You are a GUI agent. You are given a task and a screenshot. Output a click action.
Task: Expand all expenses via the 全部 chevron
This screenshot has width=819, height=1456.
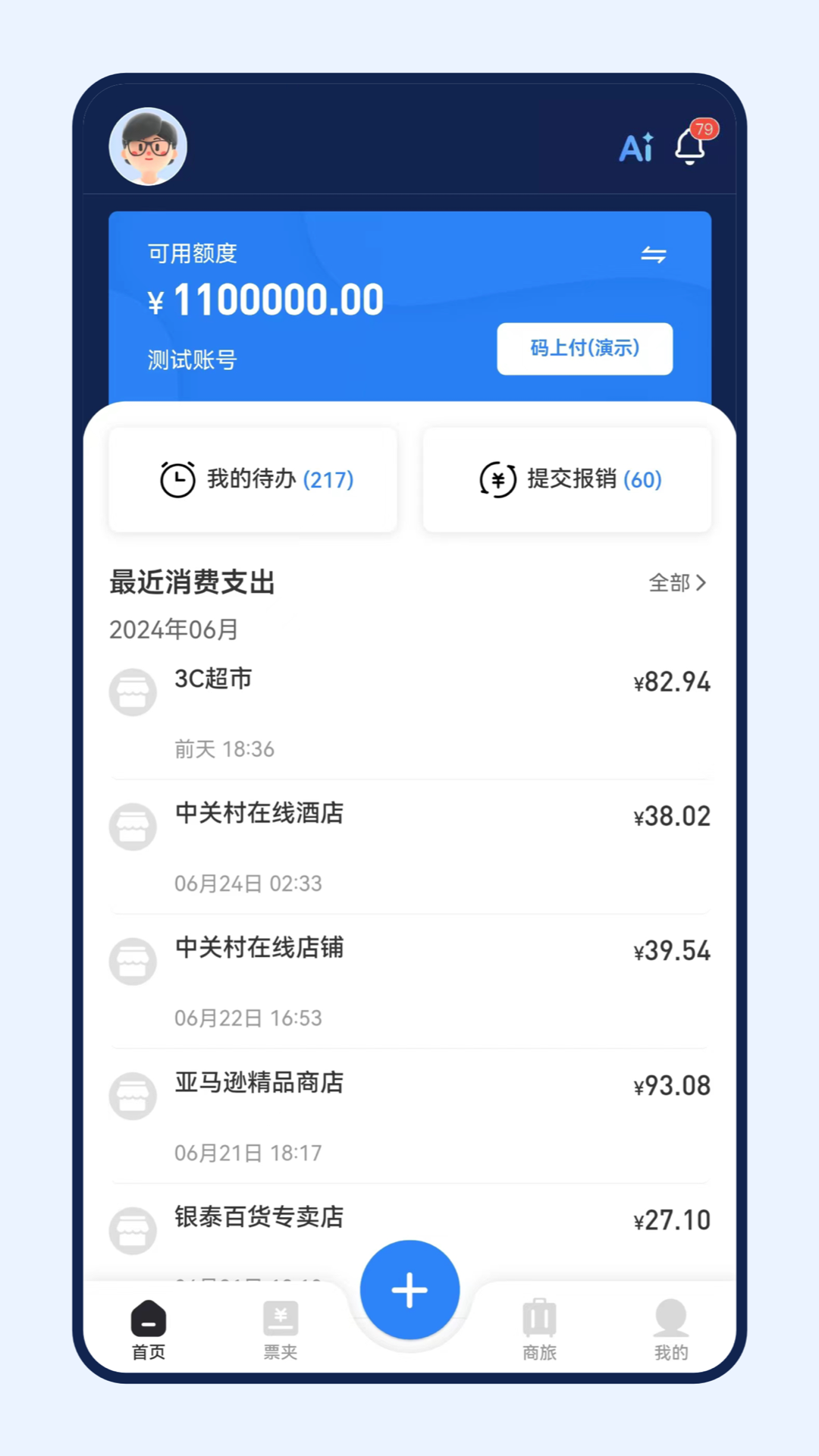[x=678, y=582]
